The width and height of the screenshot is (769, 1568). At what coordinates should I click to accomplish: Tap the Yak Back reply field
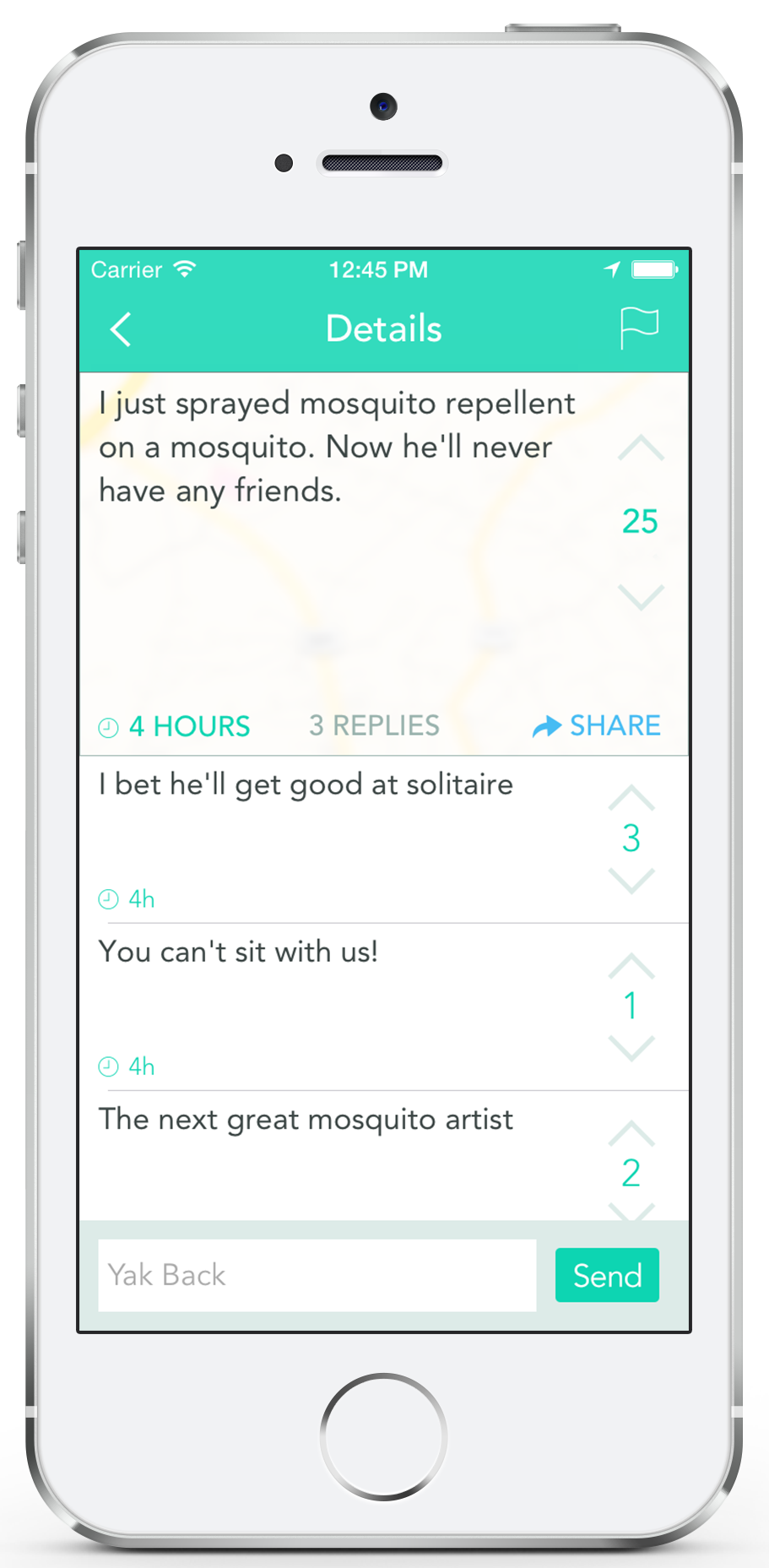pos(317,1275)
